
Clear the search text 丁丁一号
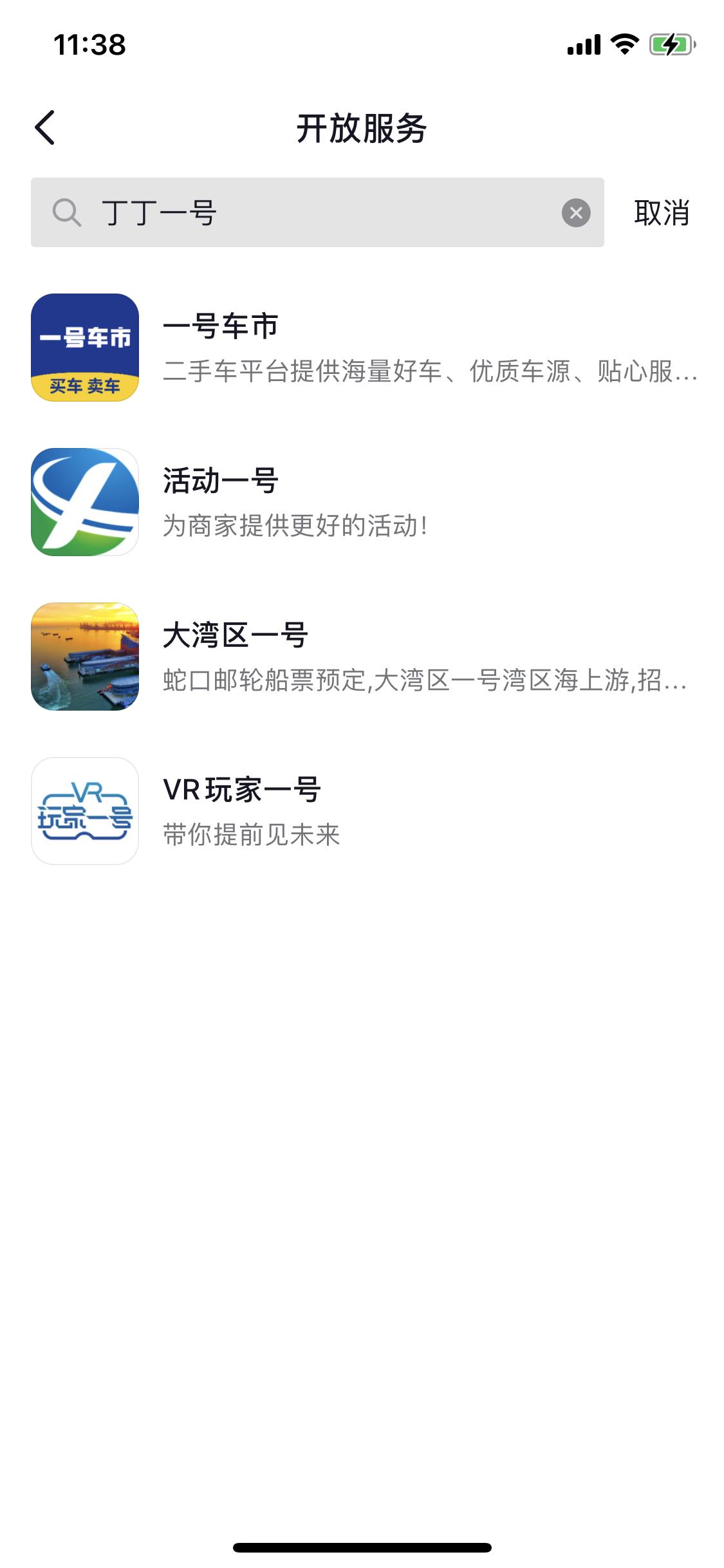(576, 212)
